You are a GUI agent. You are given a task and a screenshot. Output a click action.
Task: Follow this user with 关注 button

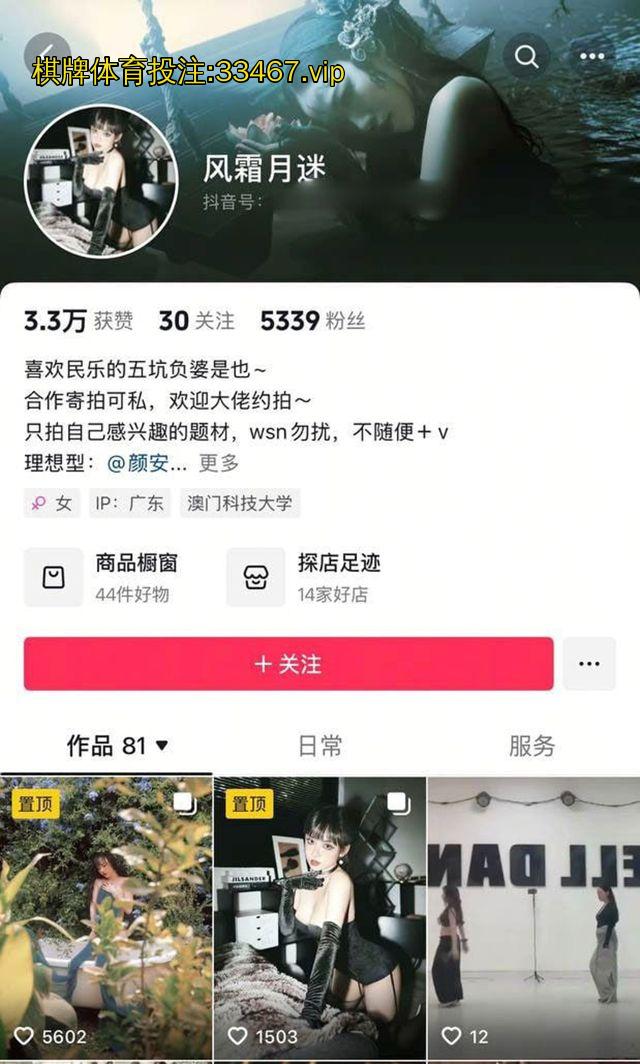[x=288, y=664]
